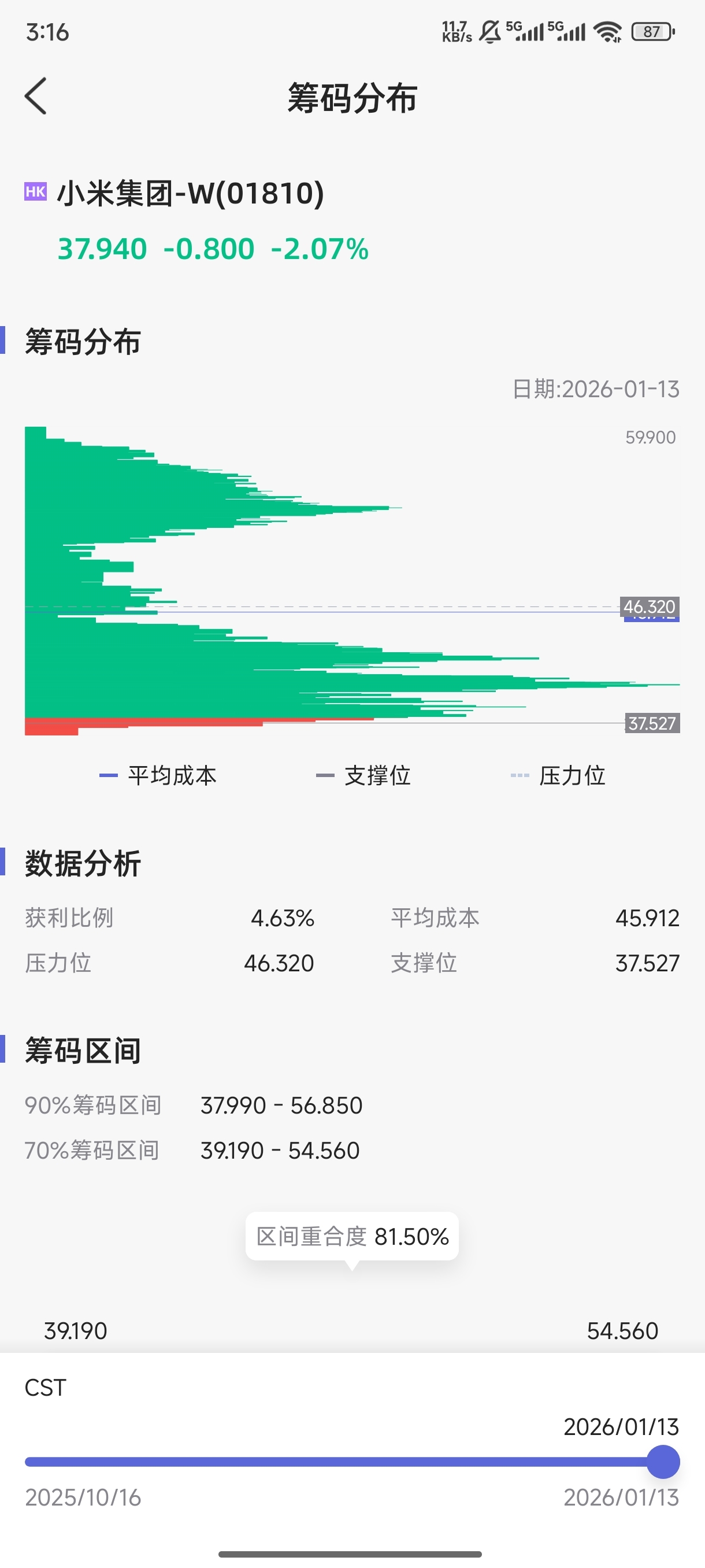Image resolution: width=705 pixels, height=1568 pixels.
Task: Click the back arrow at top left
Action: tap(36, 96)
